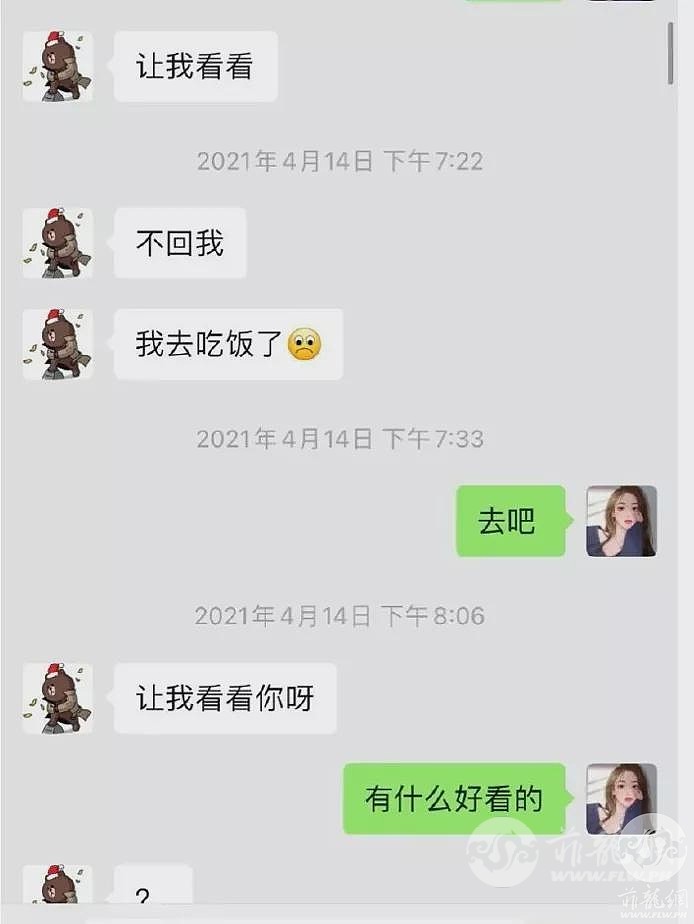Viewport: 694px width, 924px height.
Task: Open sender profile beside 我去吃饭了 message
Action: (58, 344)
